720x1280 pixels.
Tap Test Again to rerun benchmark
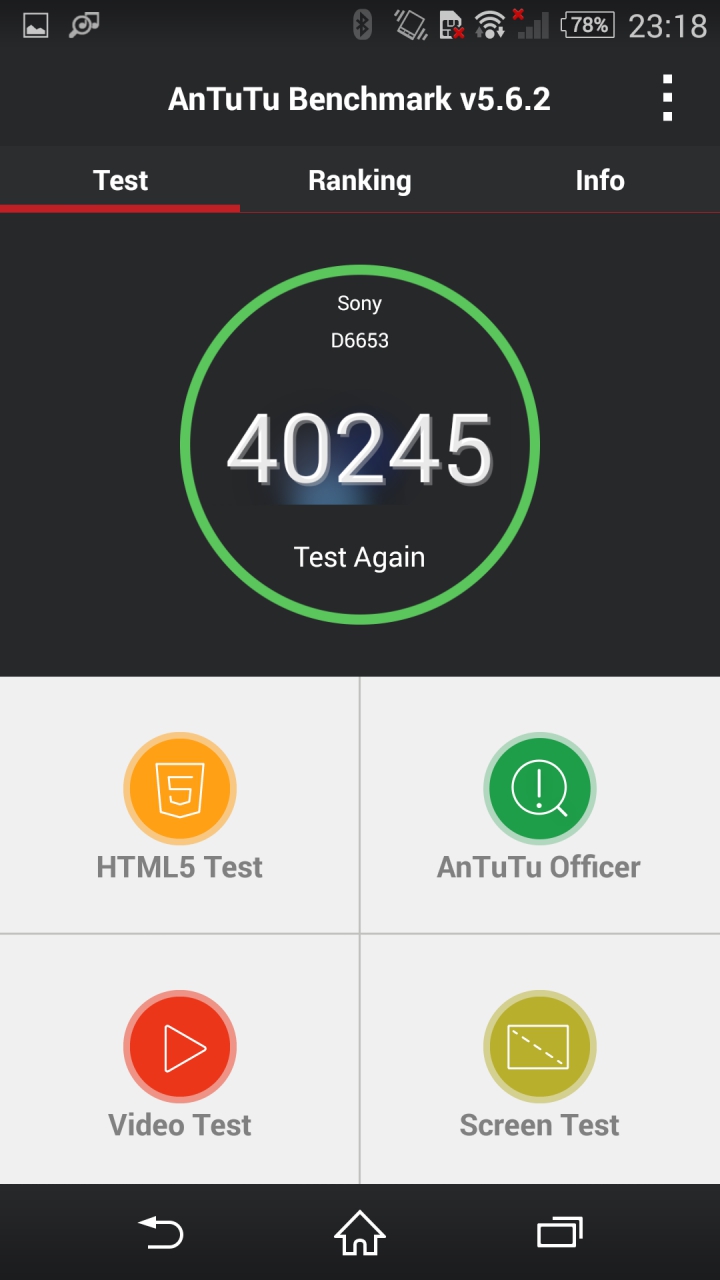[x=360, y=557]
